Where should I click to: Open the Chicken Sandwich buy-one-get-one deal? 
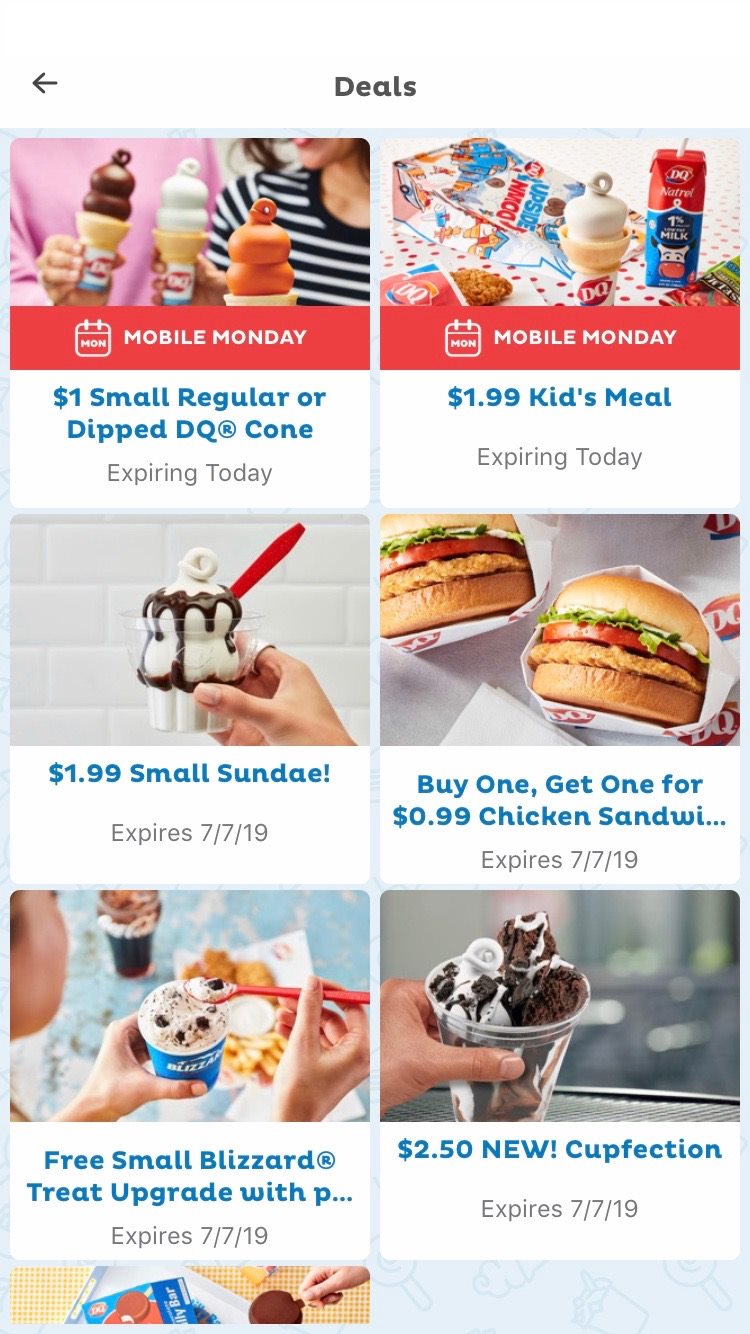pos(560,698)
